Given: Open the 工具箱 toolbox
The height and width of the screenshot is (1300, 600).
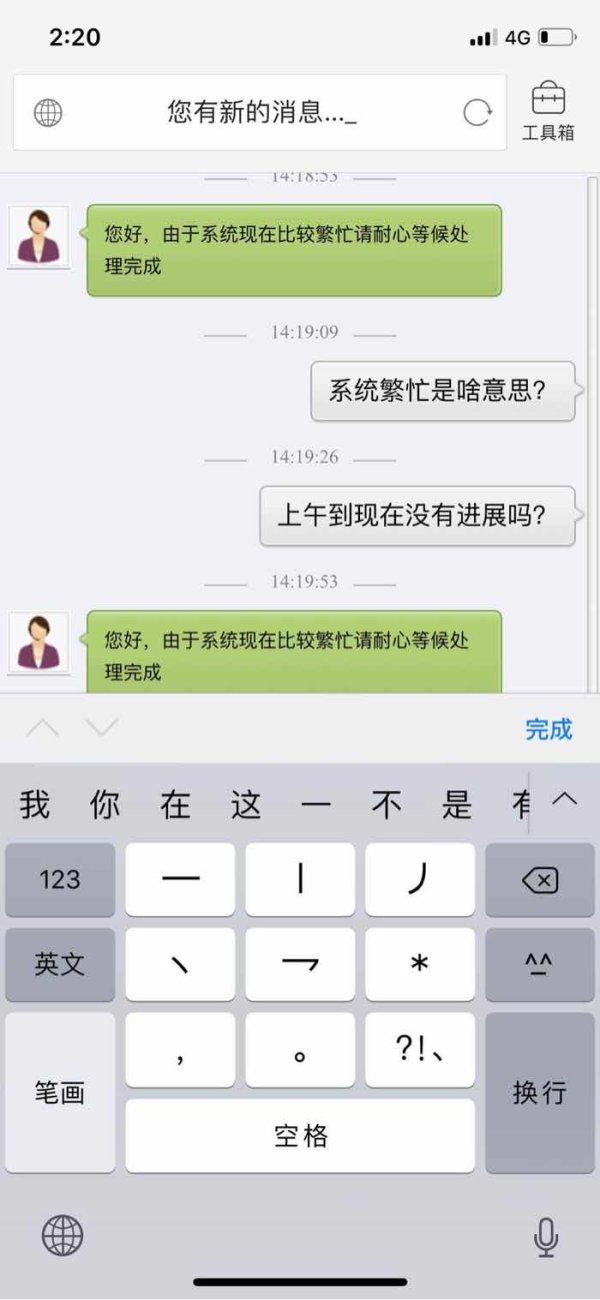Looking at the screenshot, I should coord(548,112).
